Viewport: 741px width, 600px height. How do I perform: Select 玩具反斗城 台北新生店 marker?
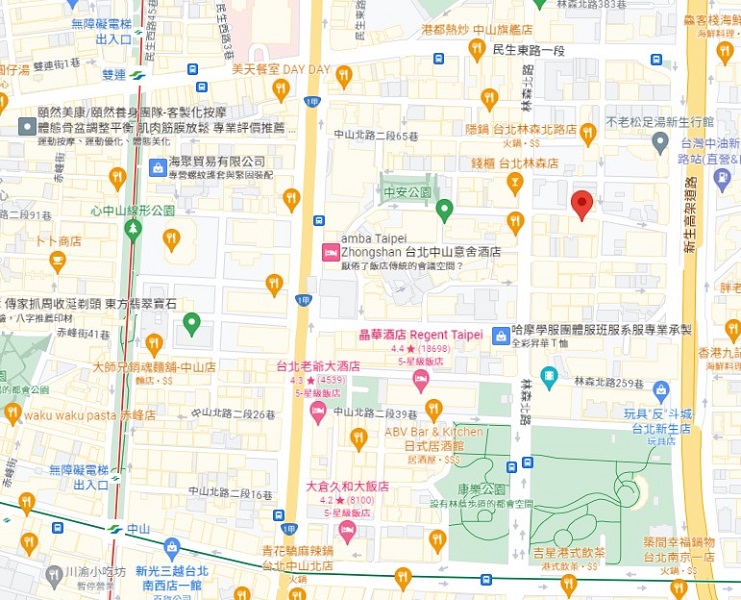click(x=660, y=388)
